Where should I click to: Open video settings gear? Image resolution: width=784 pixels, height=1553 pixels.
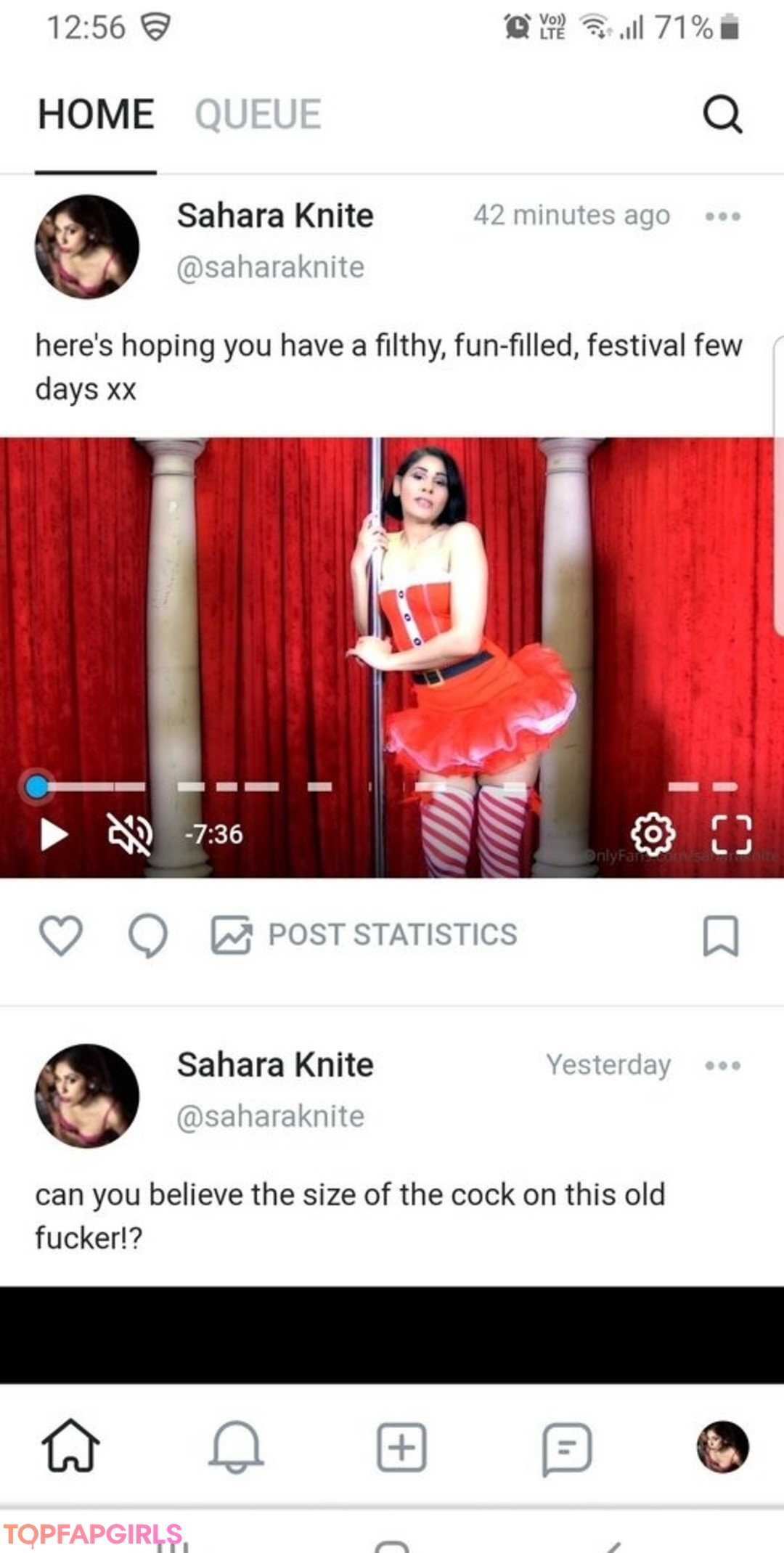pos(653,834)
